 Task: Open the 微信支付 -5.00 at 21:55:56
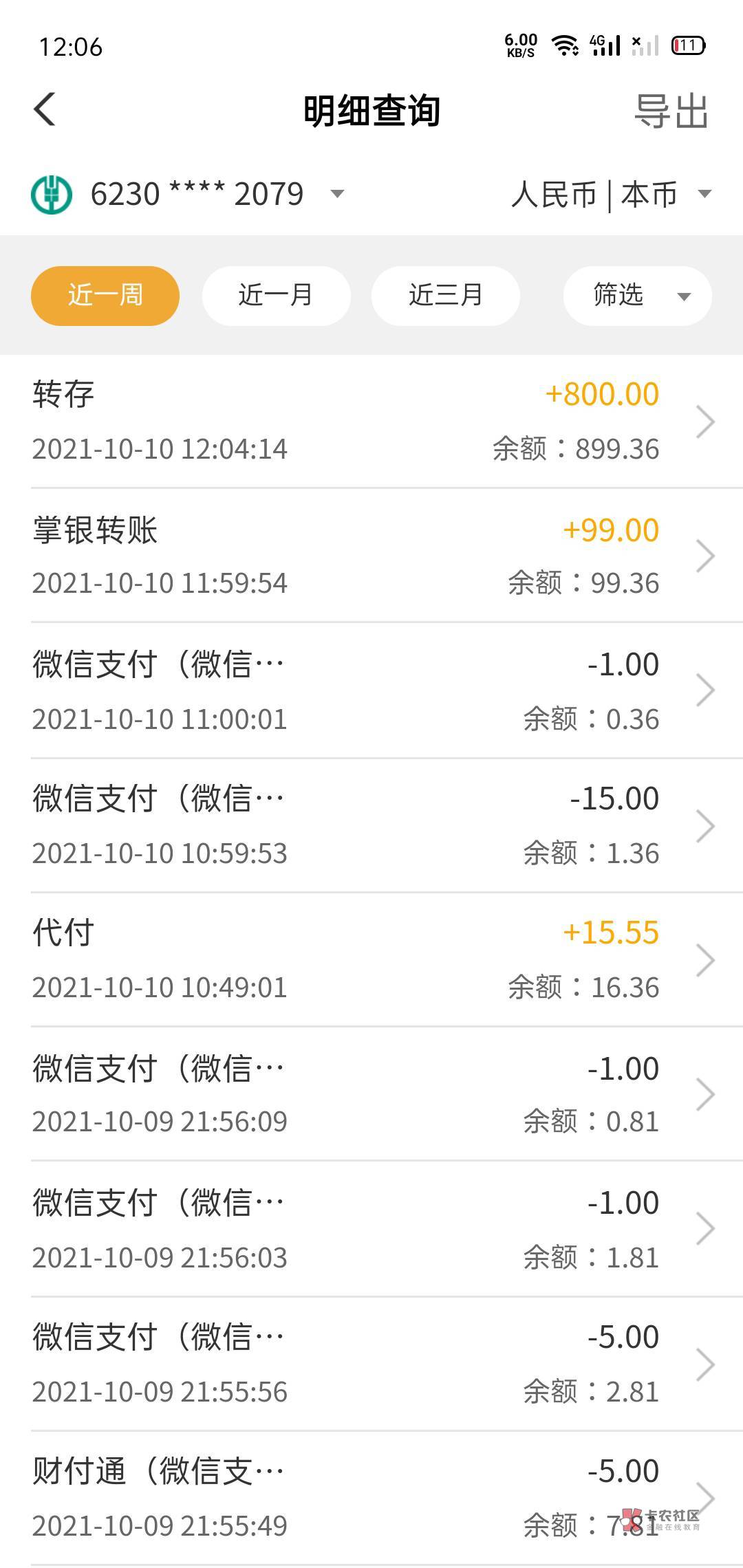tap(371, 1364)
